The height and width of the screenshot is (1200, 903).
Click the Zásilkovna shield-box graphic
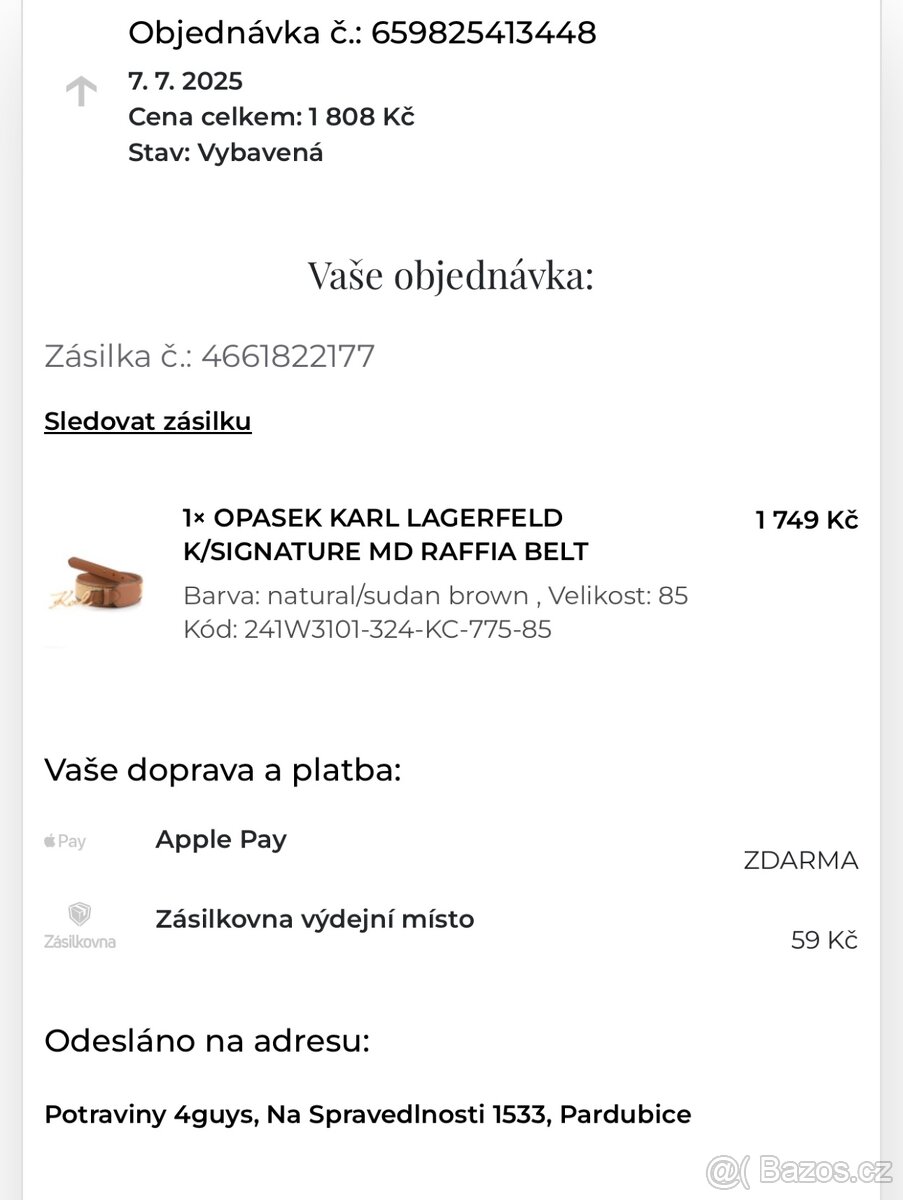point(79,914)
